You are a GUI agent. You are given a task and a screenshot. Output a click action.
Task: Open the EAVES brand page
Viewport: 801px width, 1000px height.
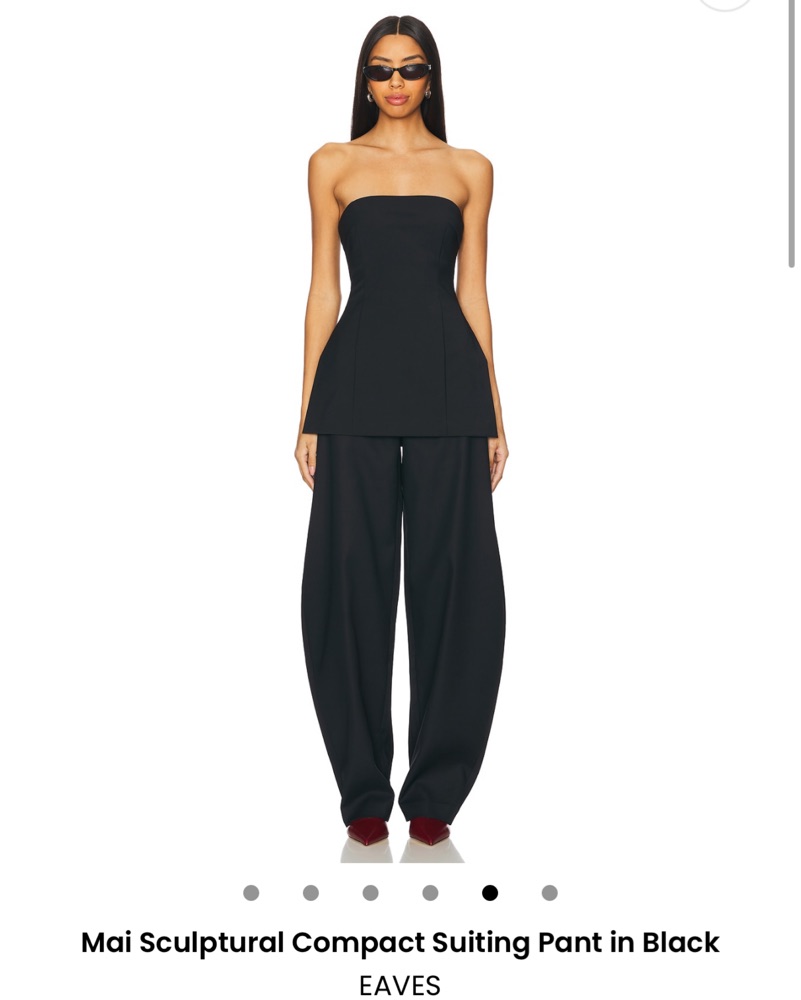(x=400, y=985)
